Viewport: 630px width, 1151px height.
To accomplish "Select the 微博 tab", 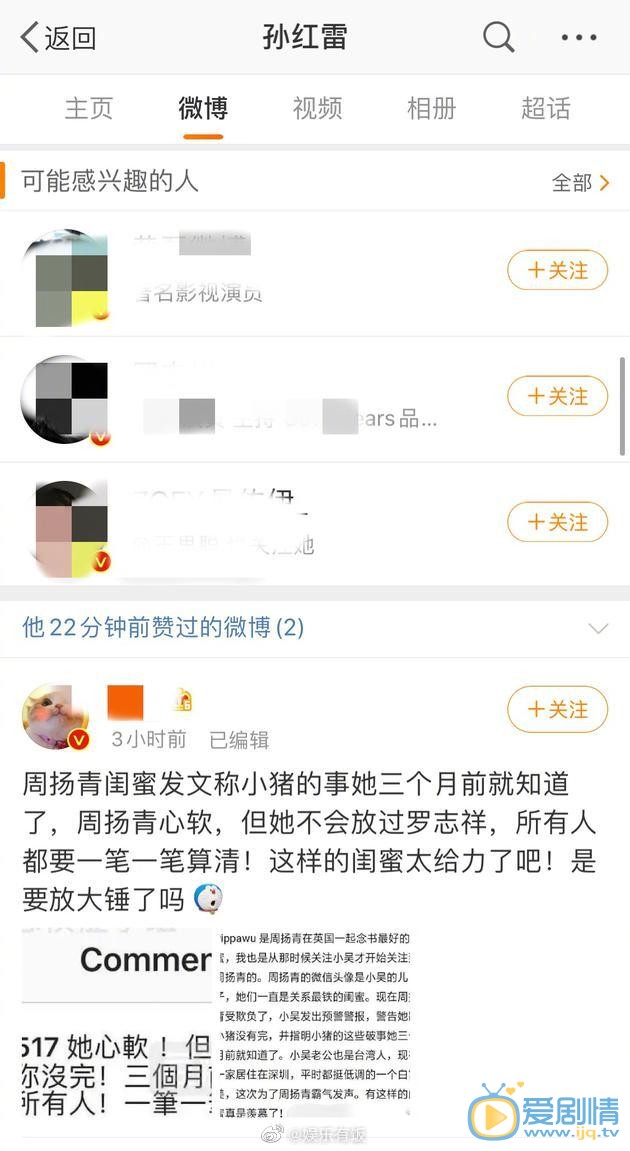I will 203,108.
